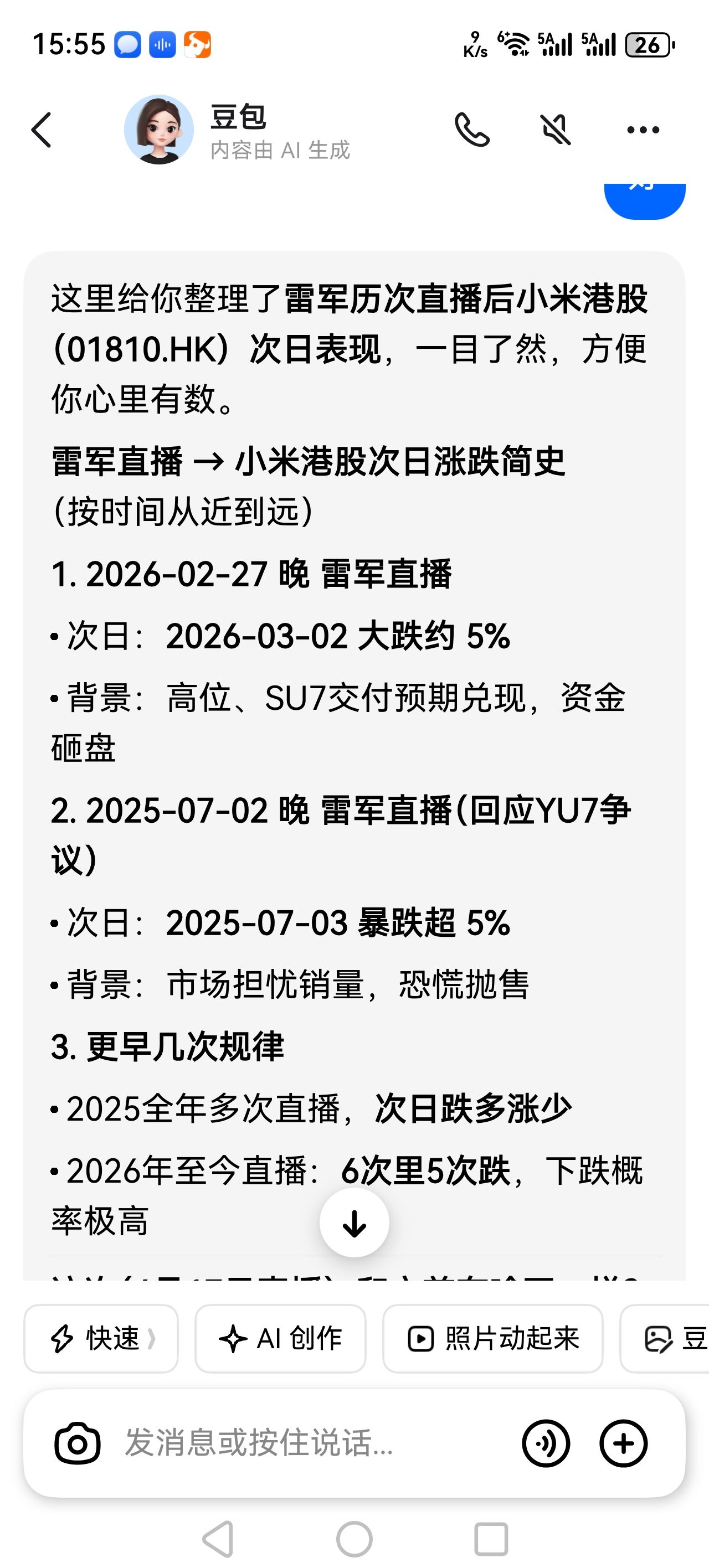Open the AI 创作 chip
Image resolution: width=709 pixels, height=1568 pixels.
click(280, 1339)
